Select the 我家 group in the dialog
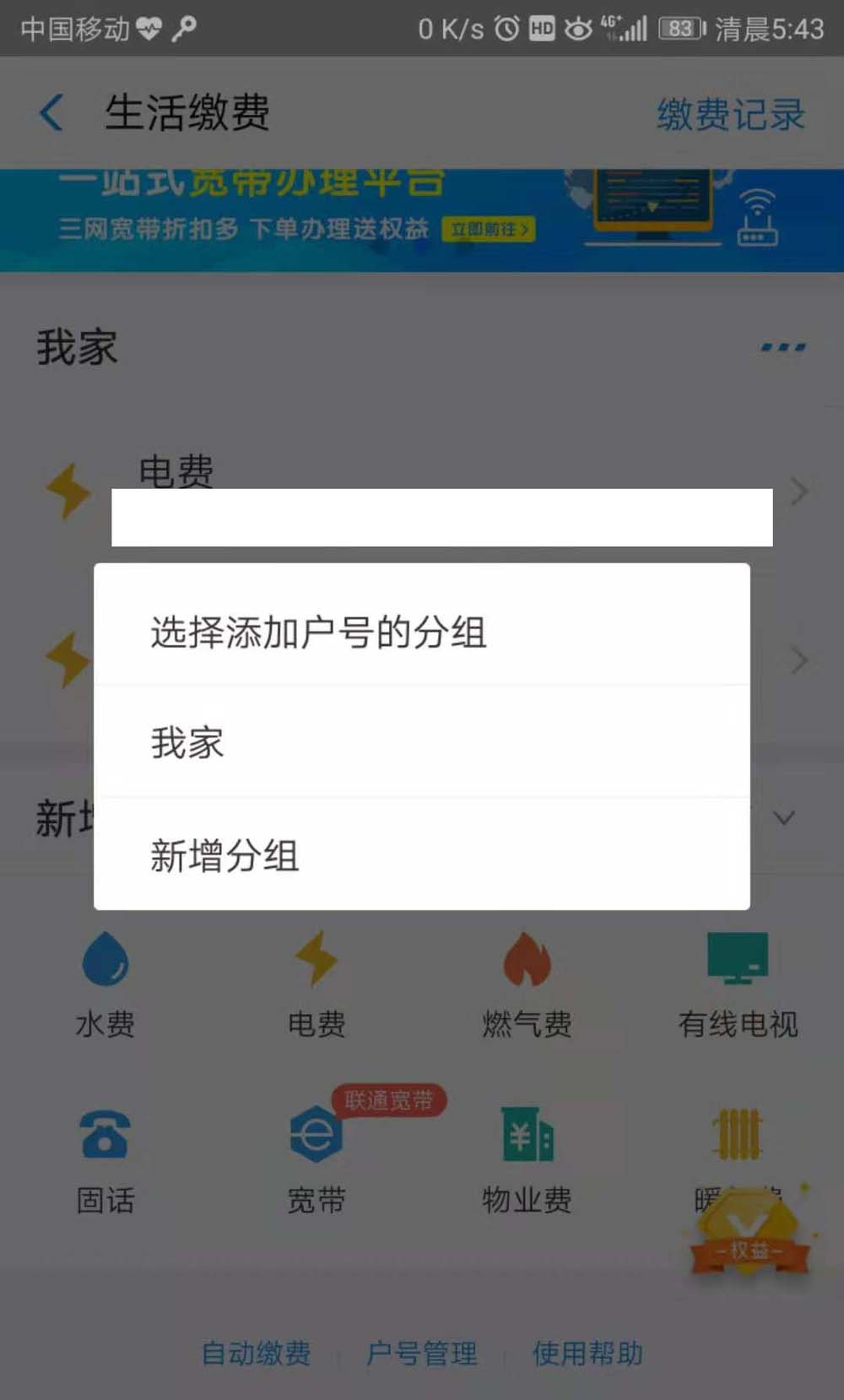844x1400 pixels. (420, 742)
